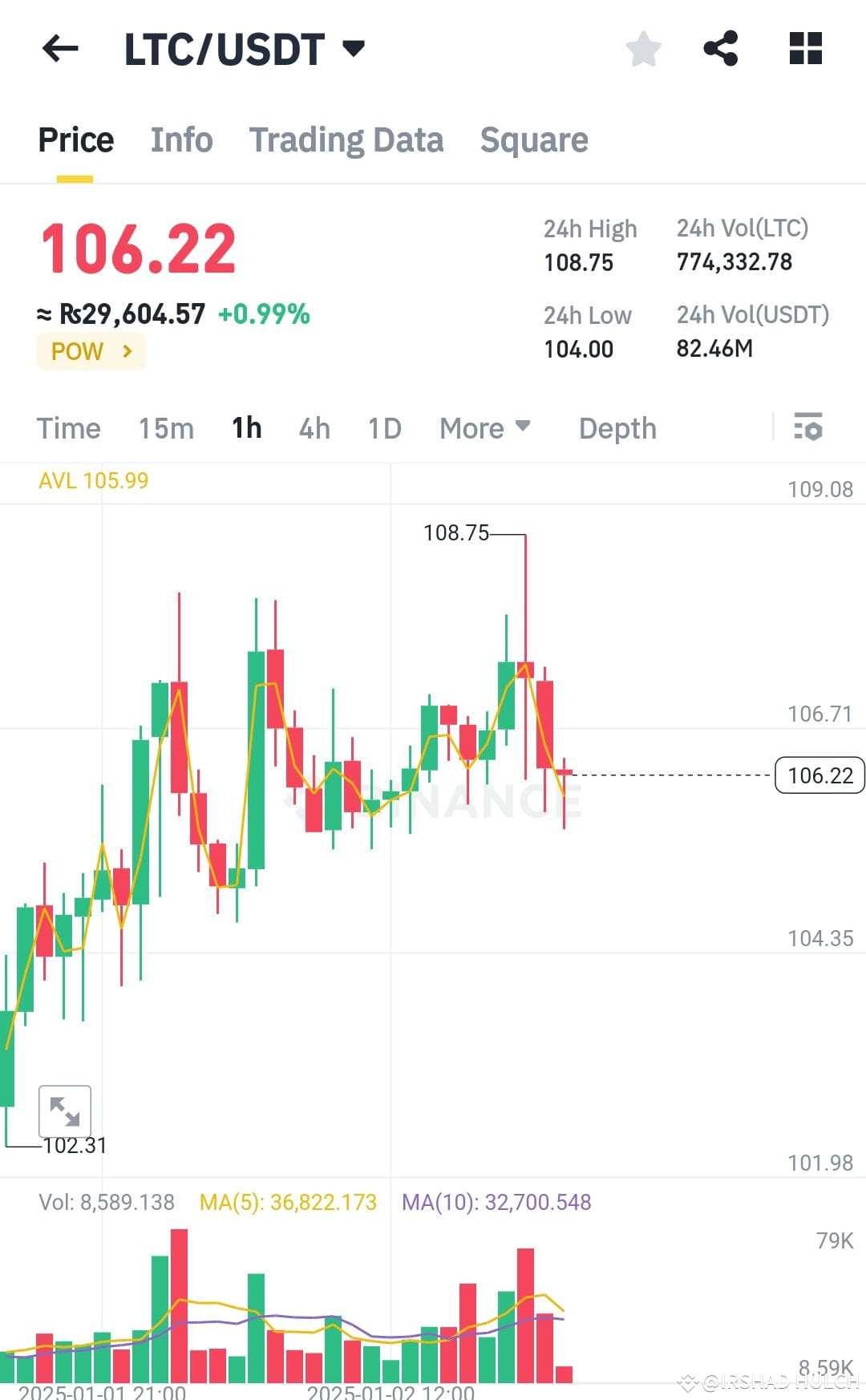The width and height of the screenshot is (866, 1400).
Task: Open the POW token tag
Action: 91,351
